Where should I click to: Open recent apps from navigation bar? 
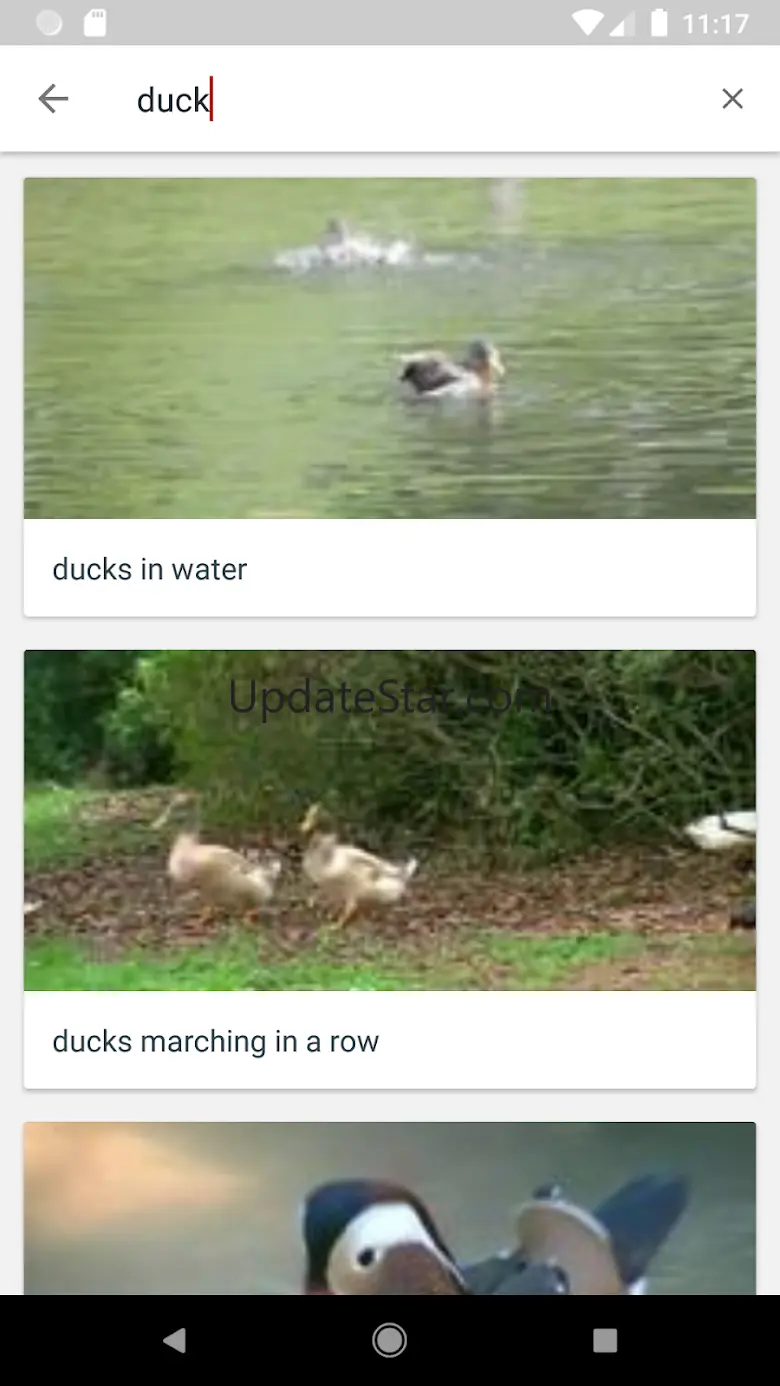pyautogui.click(x=604, y=1340)
